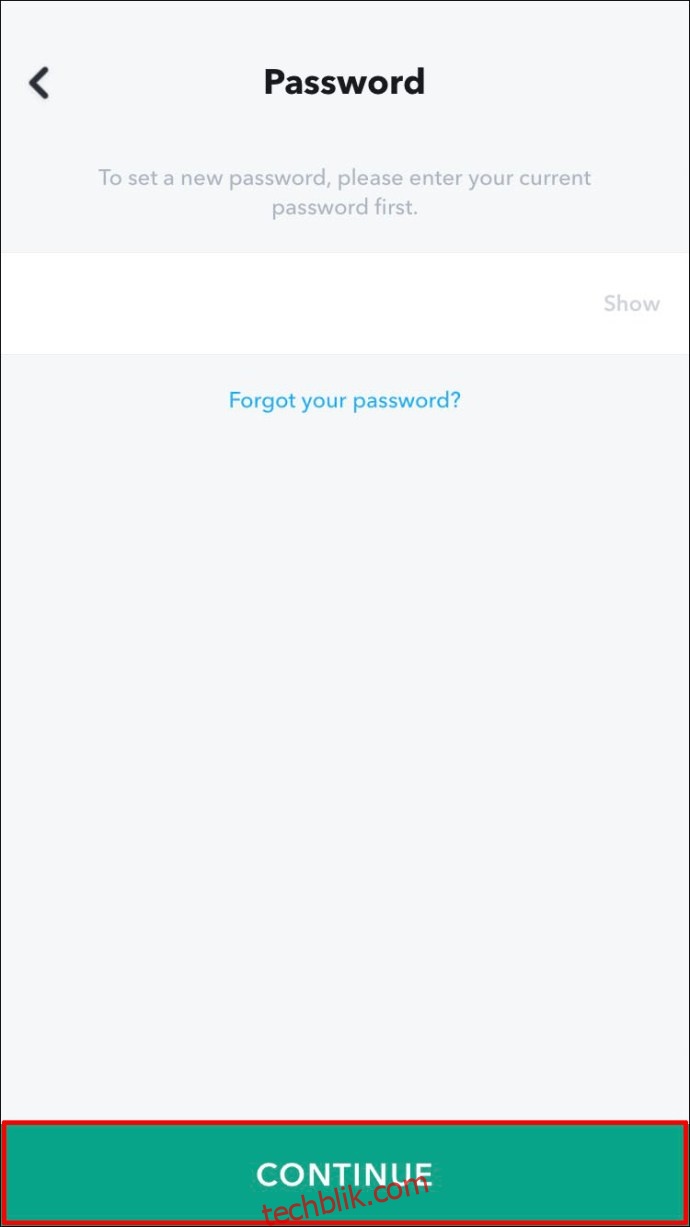Viewport: 690px width, 1227px height.
Task: Show the typed password
Action: [631, 304]
